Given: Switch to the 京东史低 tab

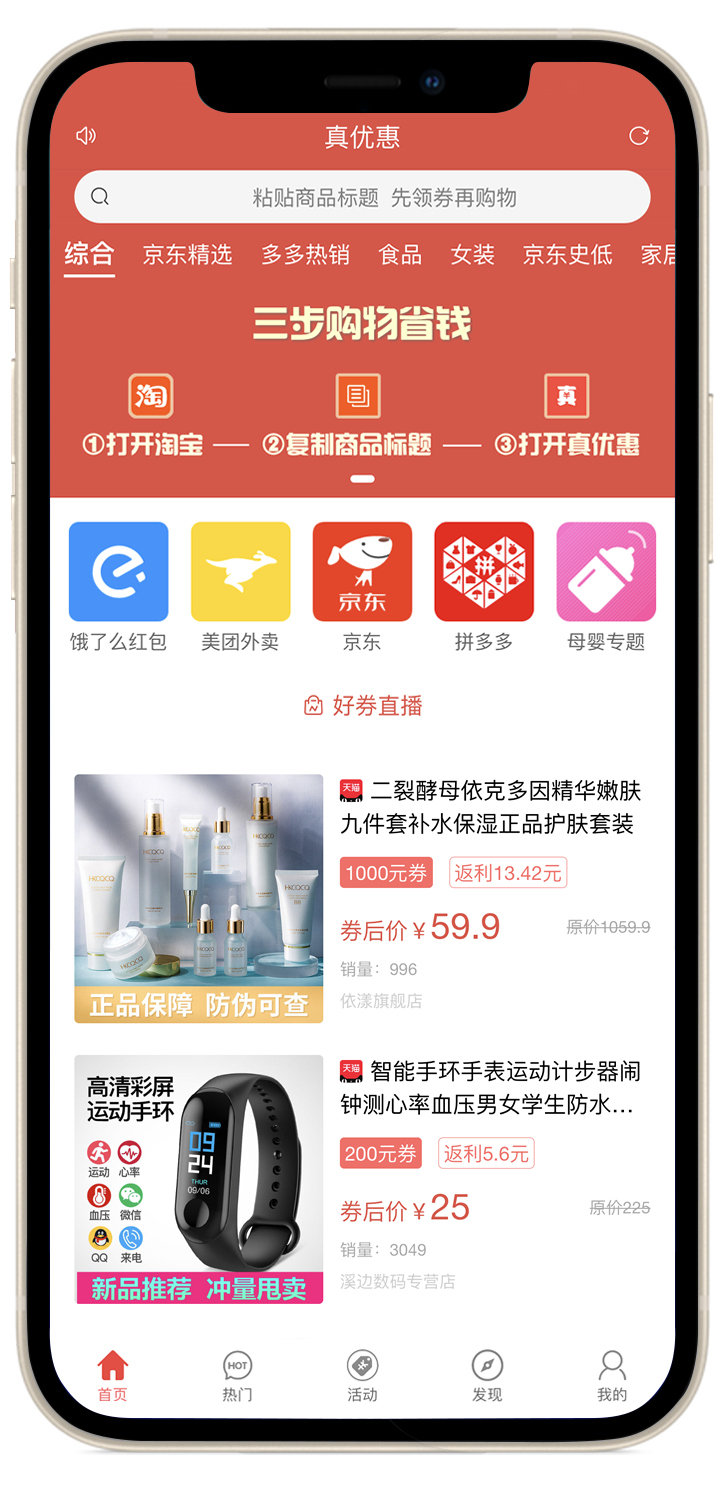Looking at the screenshot, I should 567,255.
